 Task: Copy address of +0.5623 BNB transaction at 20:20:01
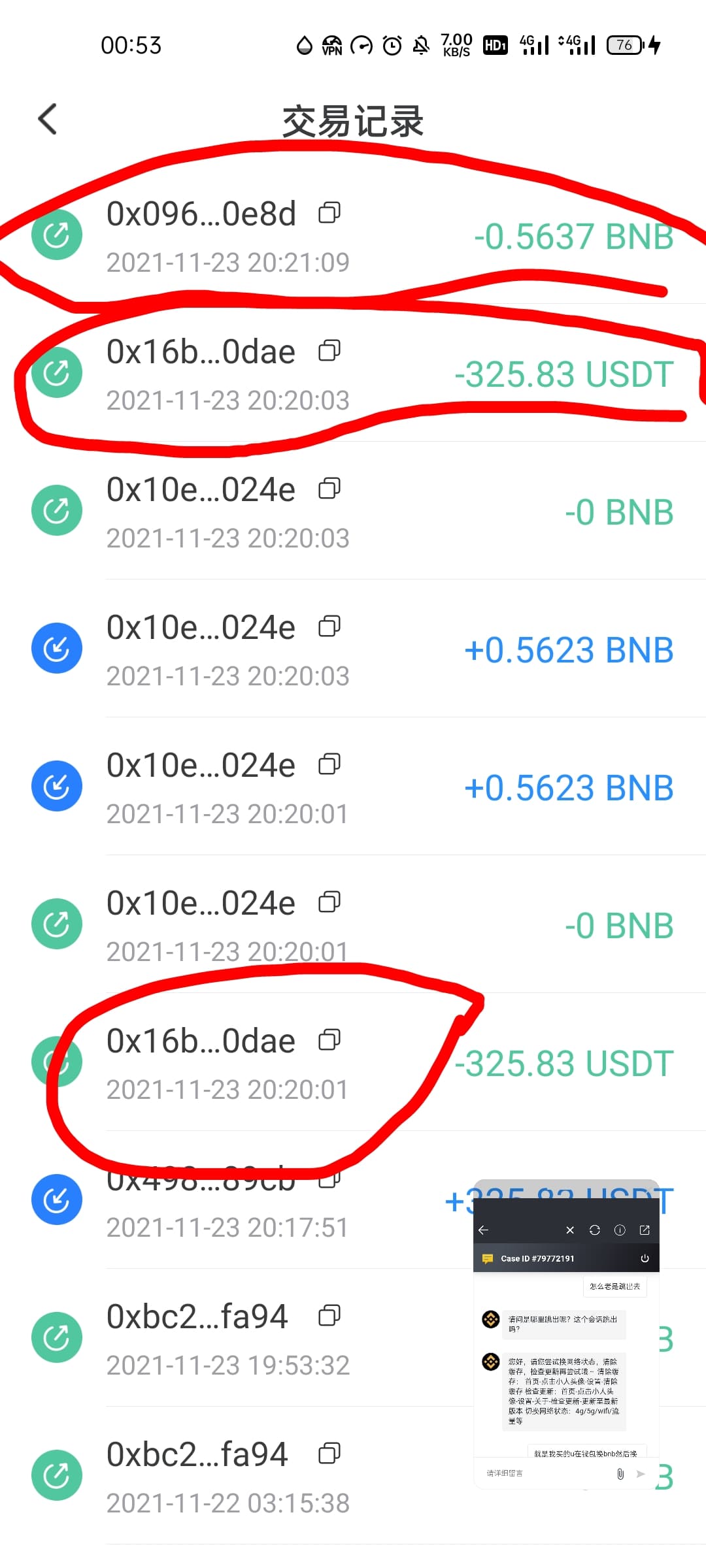point(329,764)
